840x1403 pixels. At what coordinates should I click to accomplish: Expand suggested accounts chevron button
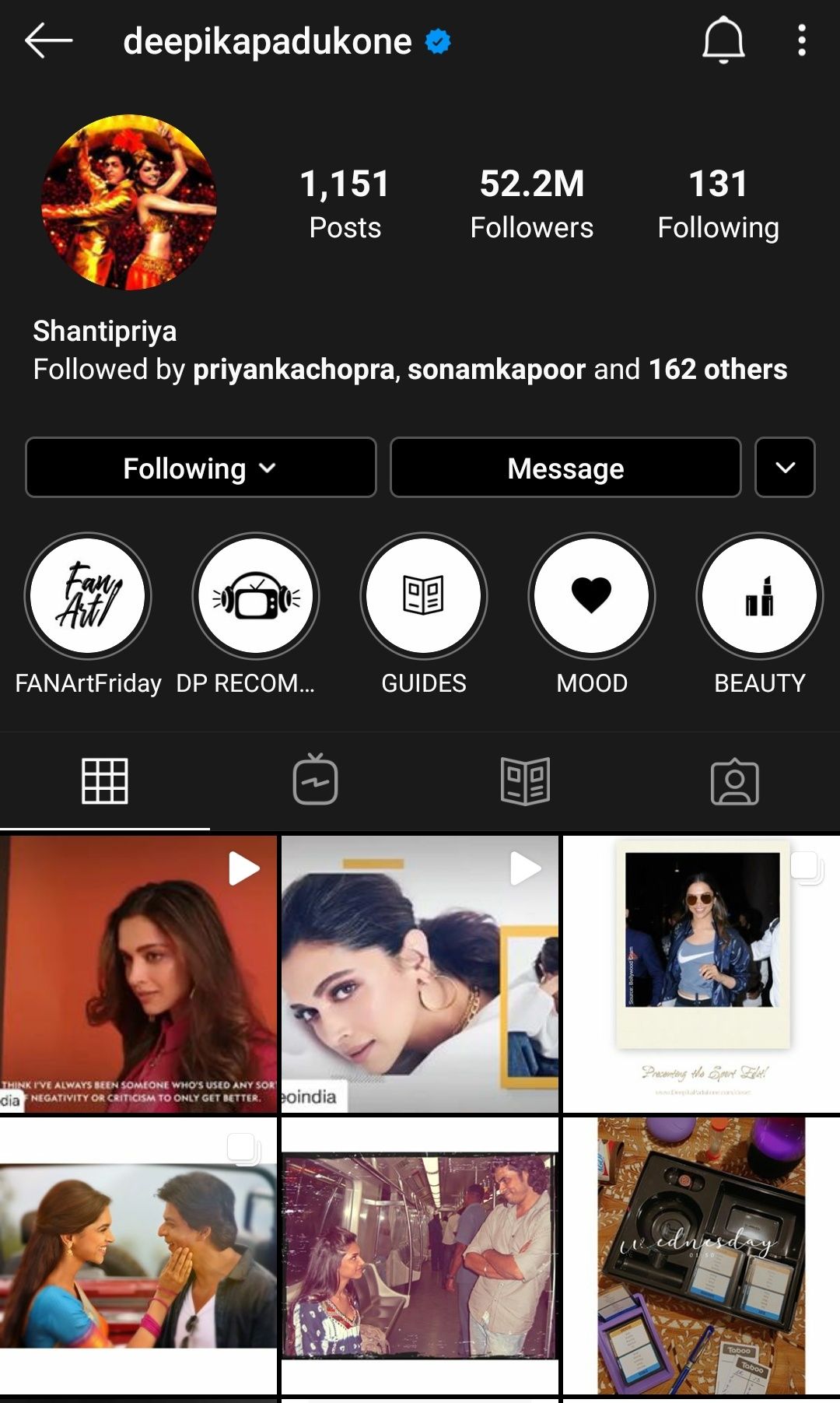785,468
